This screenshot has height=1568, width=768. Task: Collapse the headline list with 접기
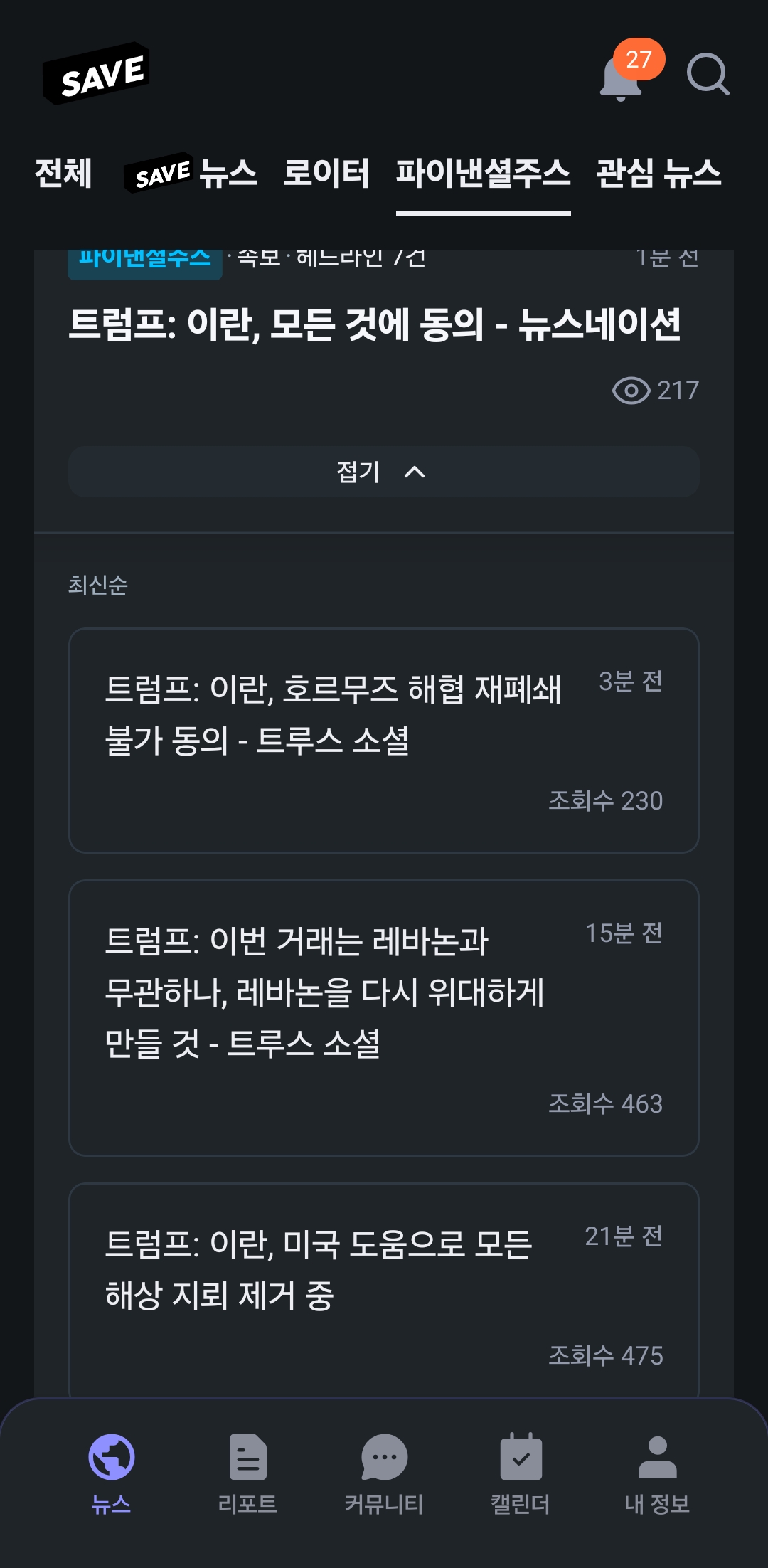[384, 472]
